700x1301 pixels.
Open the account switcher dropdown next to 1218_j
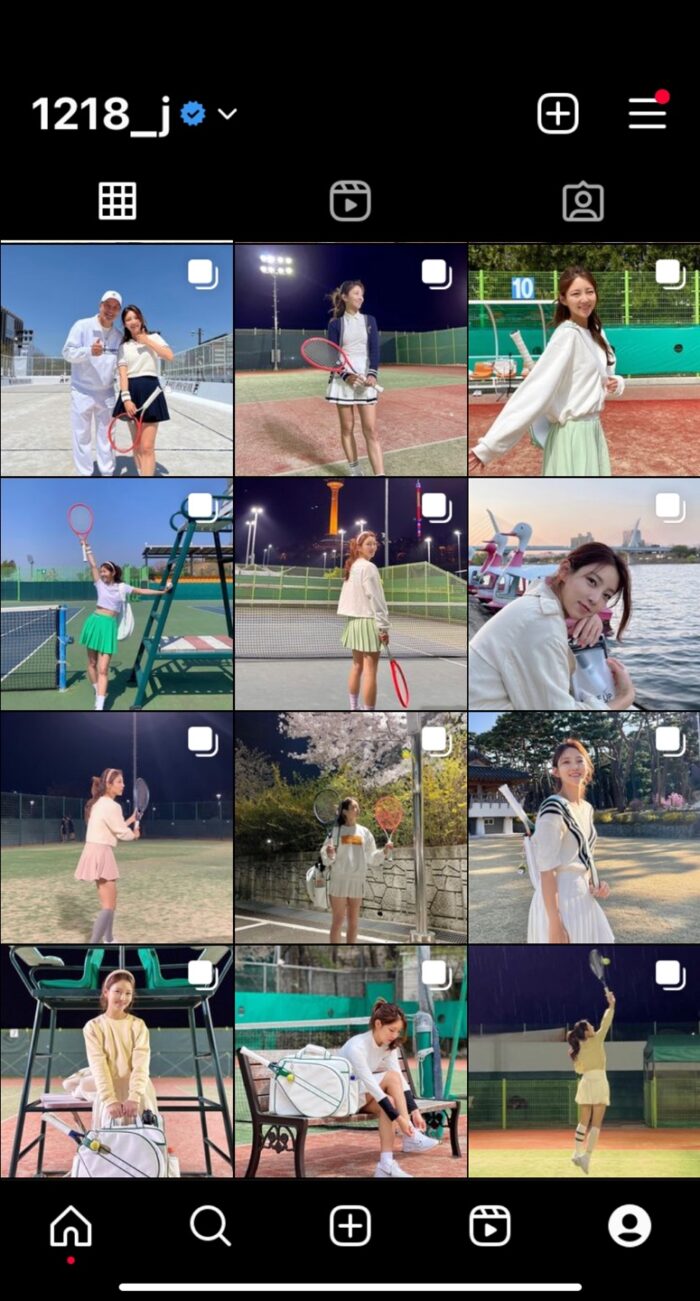tap(228, 114)
